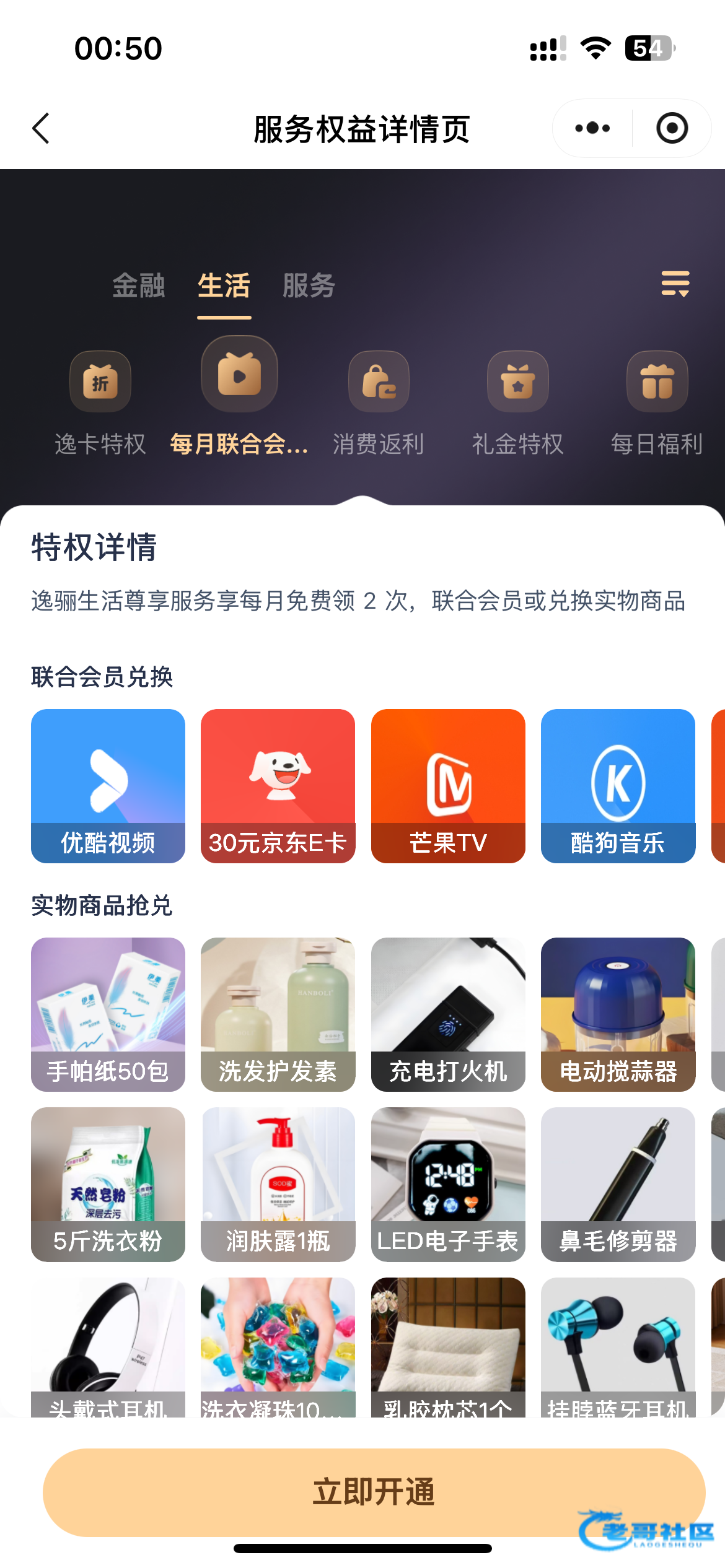The width and height of the screenshot is (725, 1568).
Task: View the 充电打火机 product
Action: [x=448, y=1014]
